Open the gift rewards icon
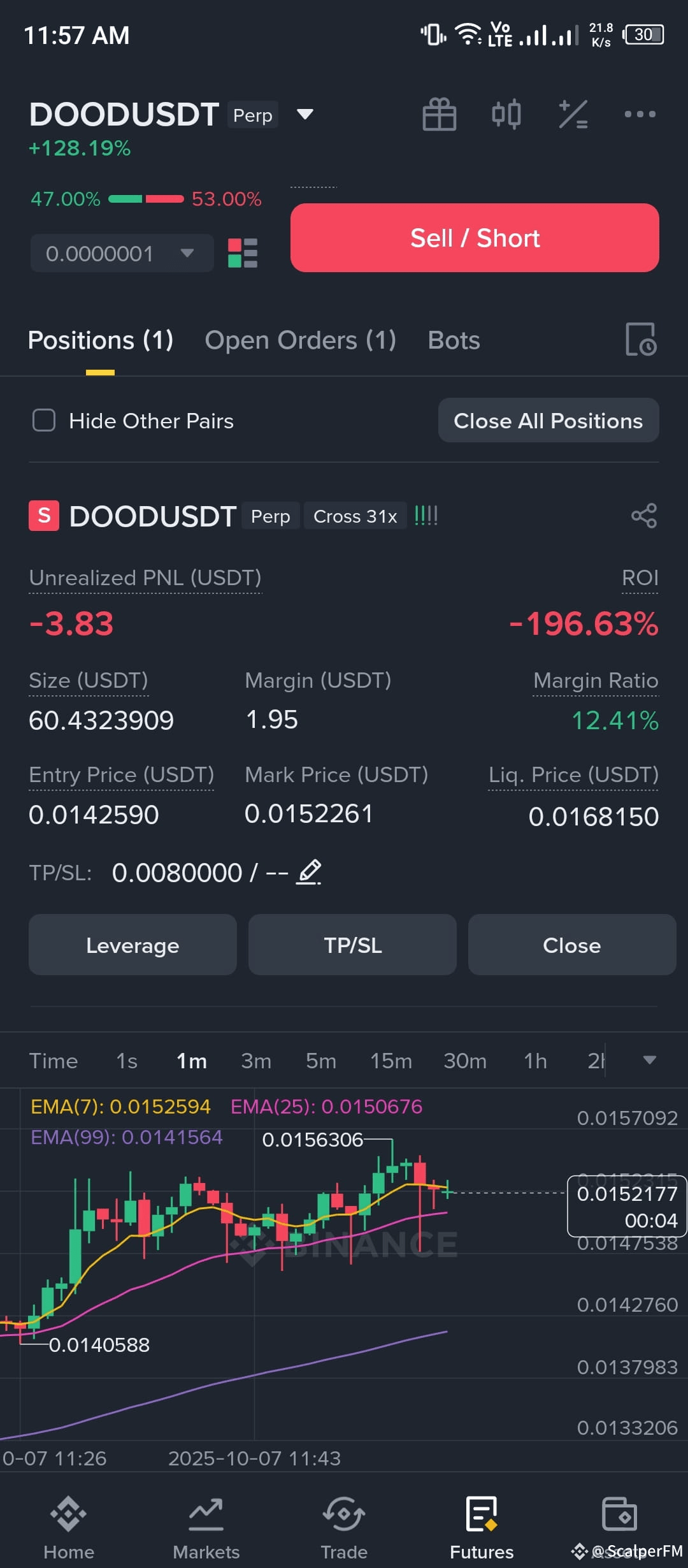 [439, 115]
